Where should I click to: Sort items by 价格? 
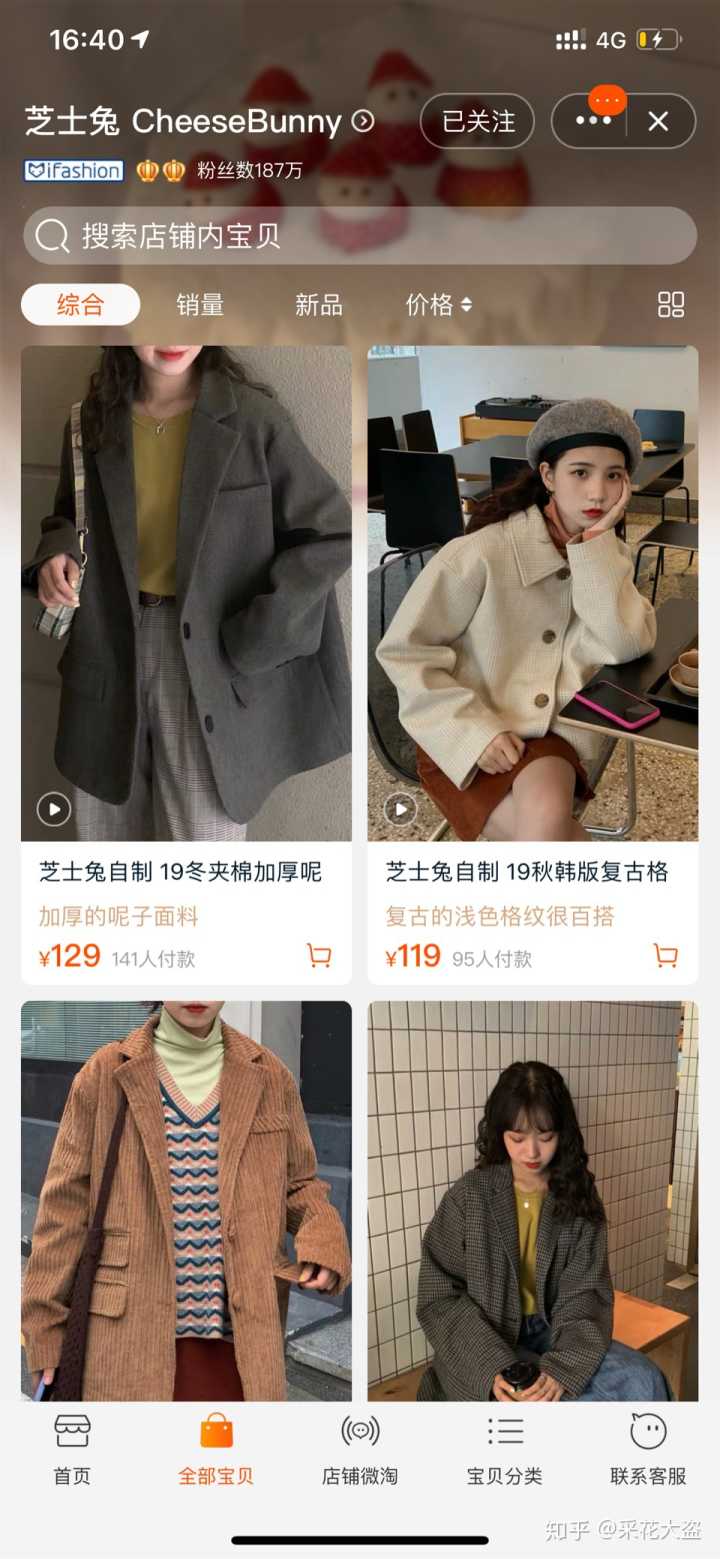coord(438,305)
